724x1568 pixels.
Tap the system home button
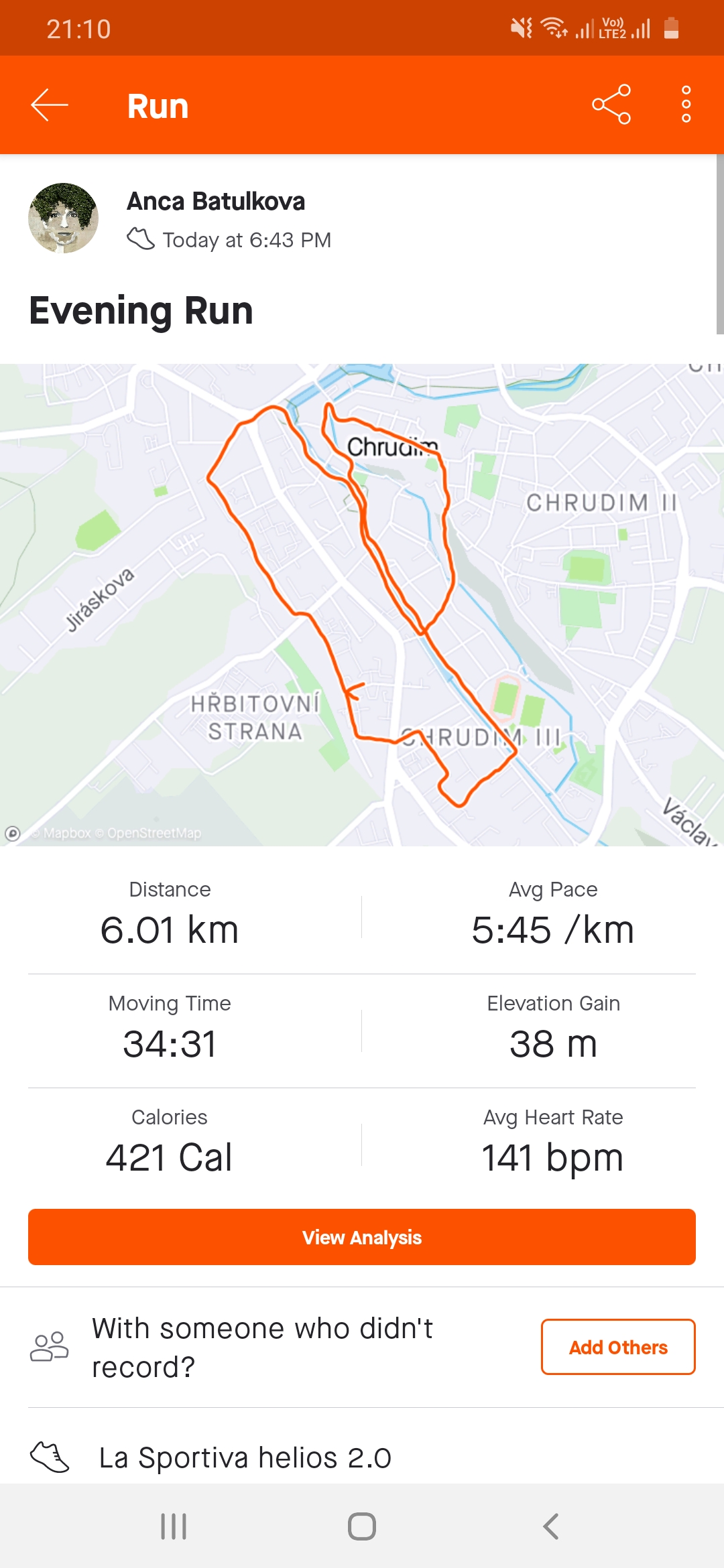[x=362, y=1526]
